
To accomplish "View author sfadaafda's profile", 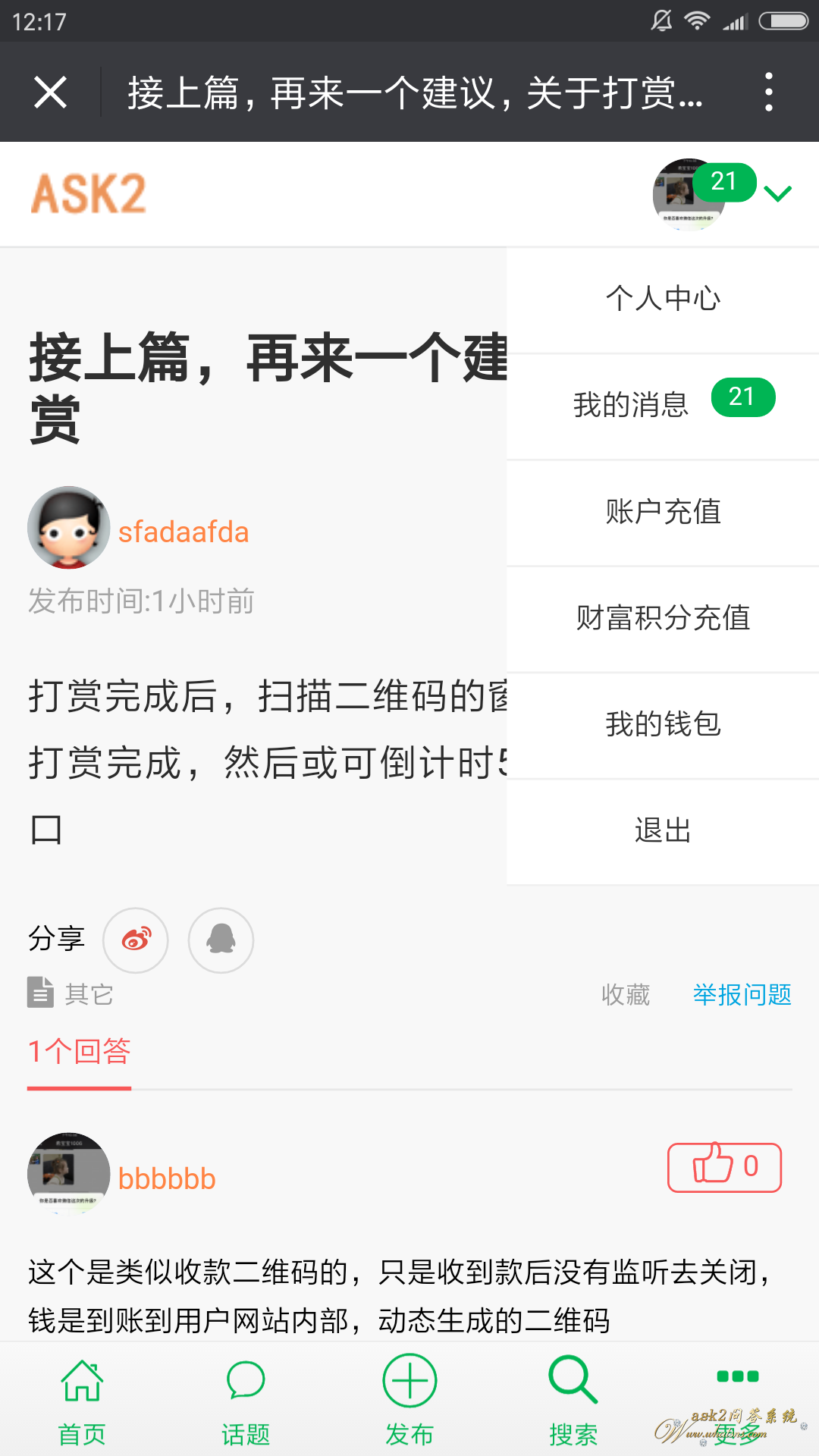I will pos(183,532).
